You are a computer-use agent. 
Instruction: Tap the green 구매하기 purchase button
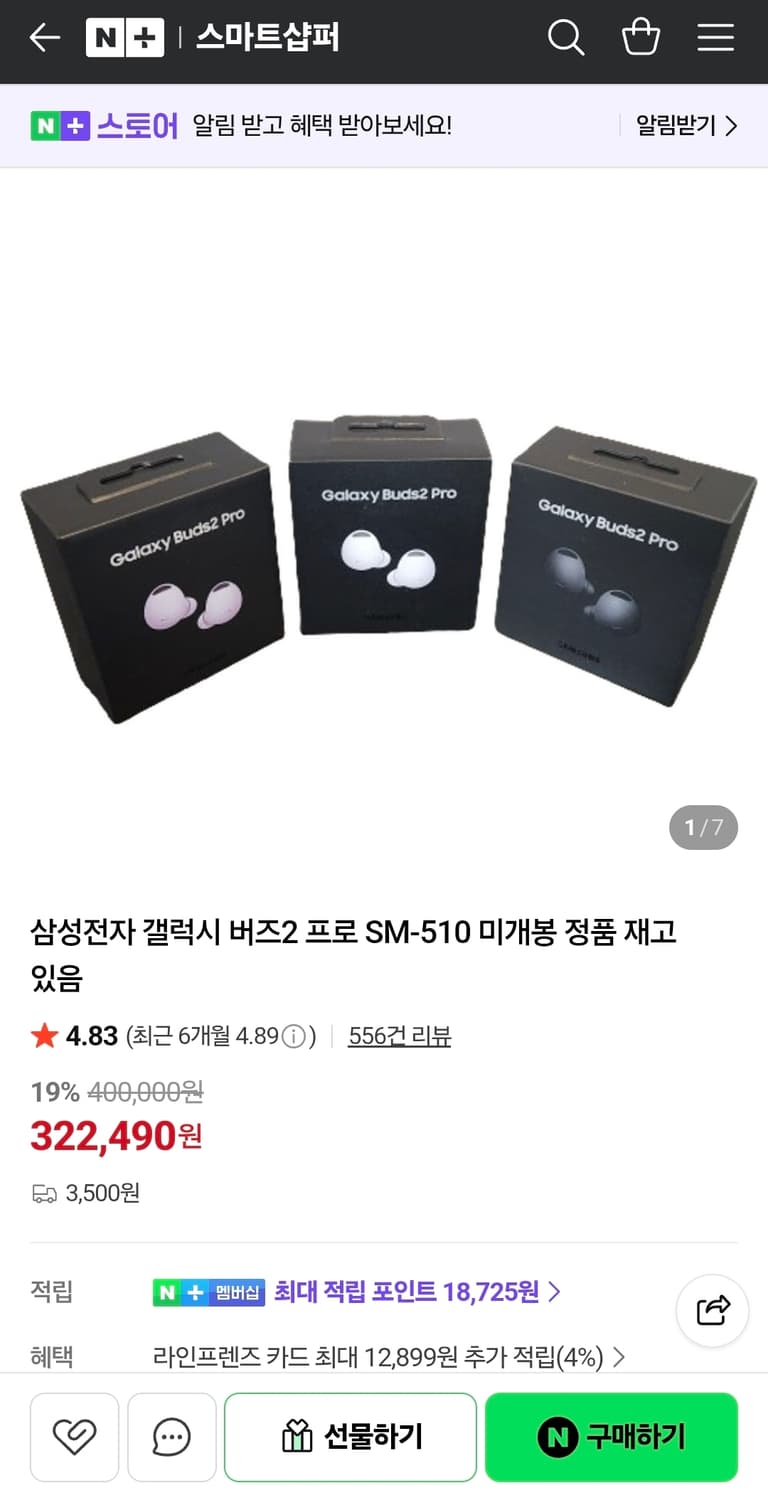(611, 1437)
